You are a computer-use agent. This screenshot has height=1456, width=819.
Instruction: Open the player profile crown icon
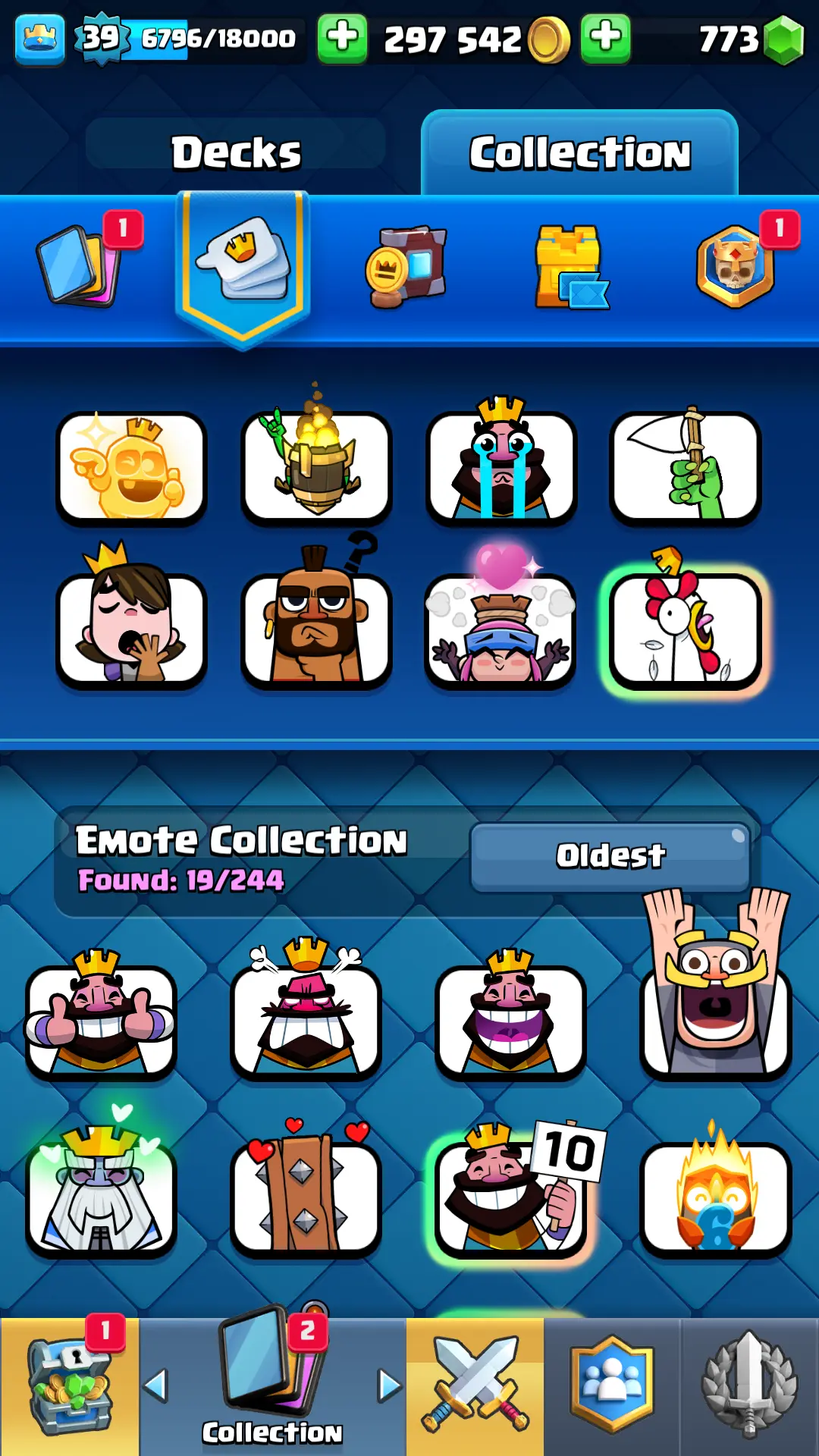click(x=39, y=39)
